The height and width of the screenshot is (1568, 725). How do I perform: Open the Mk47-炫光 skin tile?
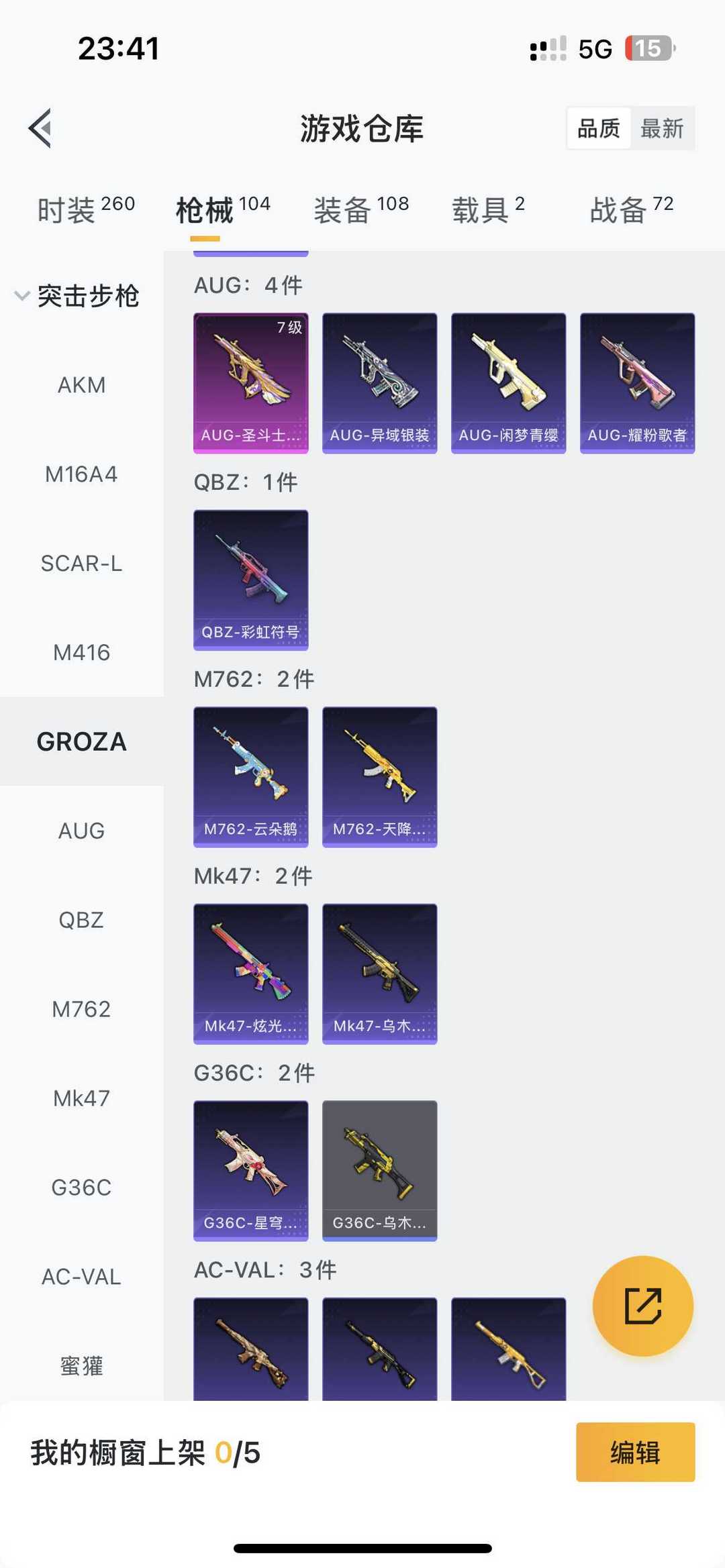click(x=251, y=974)
